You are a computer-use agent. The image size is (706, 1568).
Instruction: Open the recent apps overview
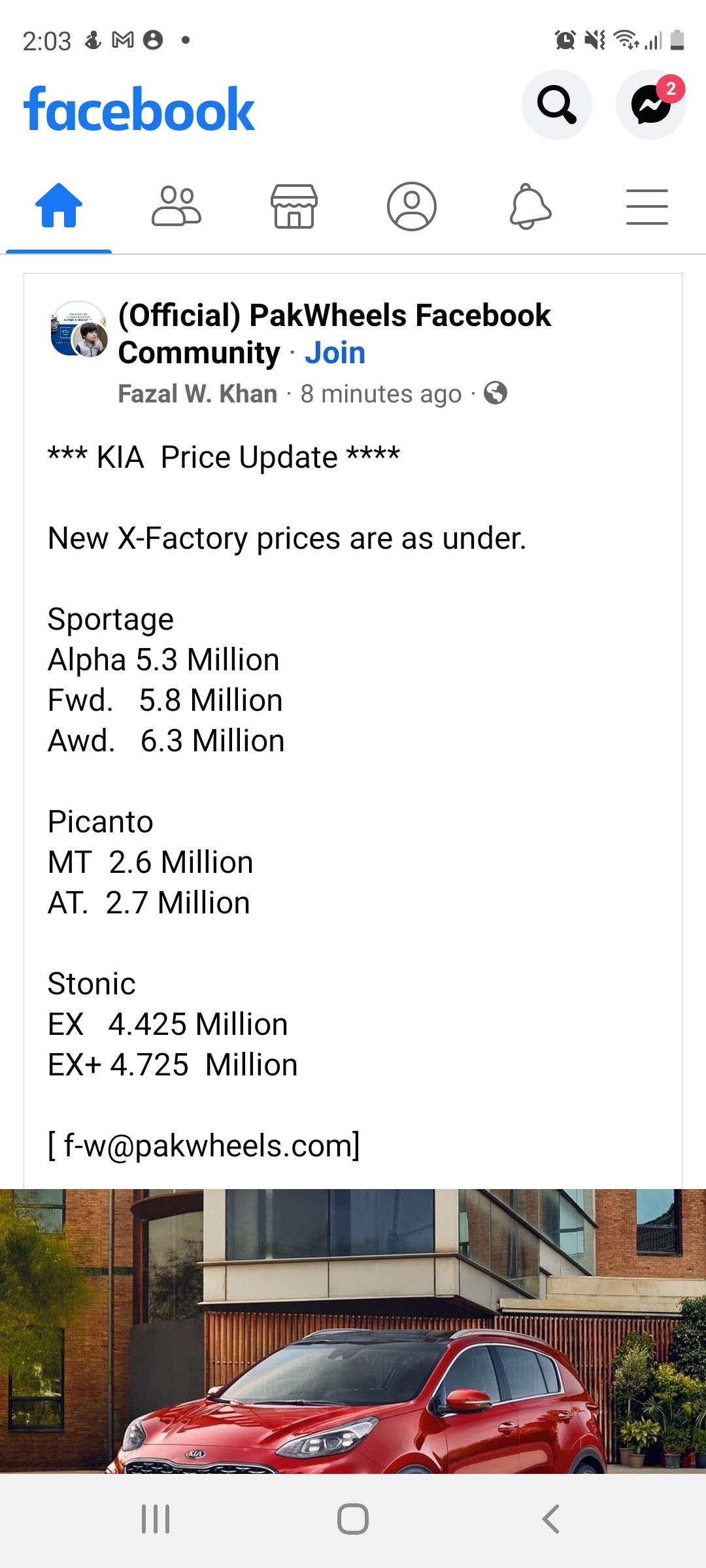pos(156,1519)
